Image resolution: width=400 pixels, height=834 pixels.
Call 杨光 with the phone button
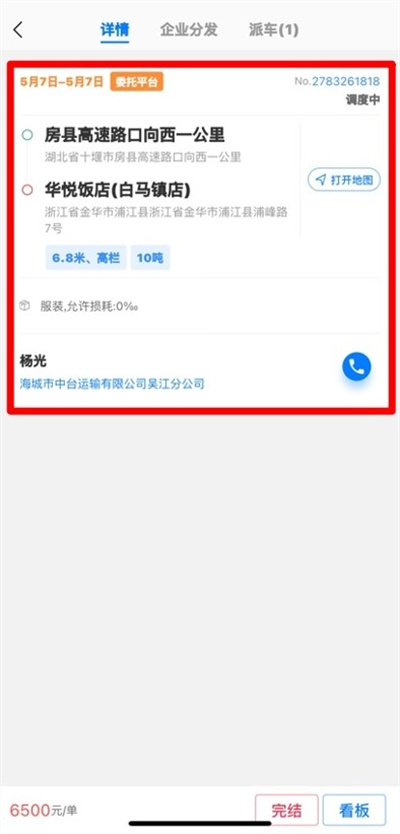356,366
